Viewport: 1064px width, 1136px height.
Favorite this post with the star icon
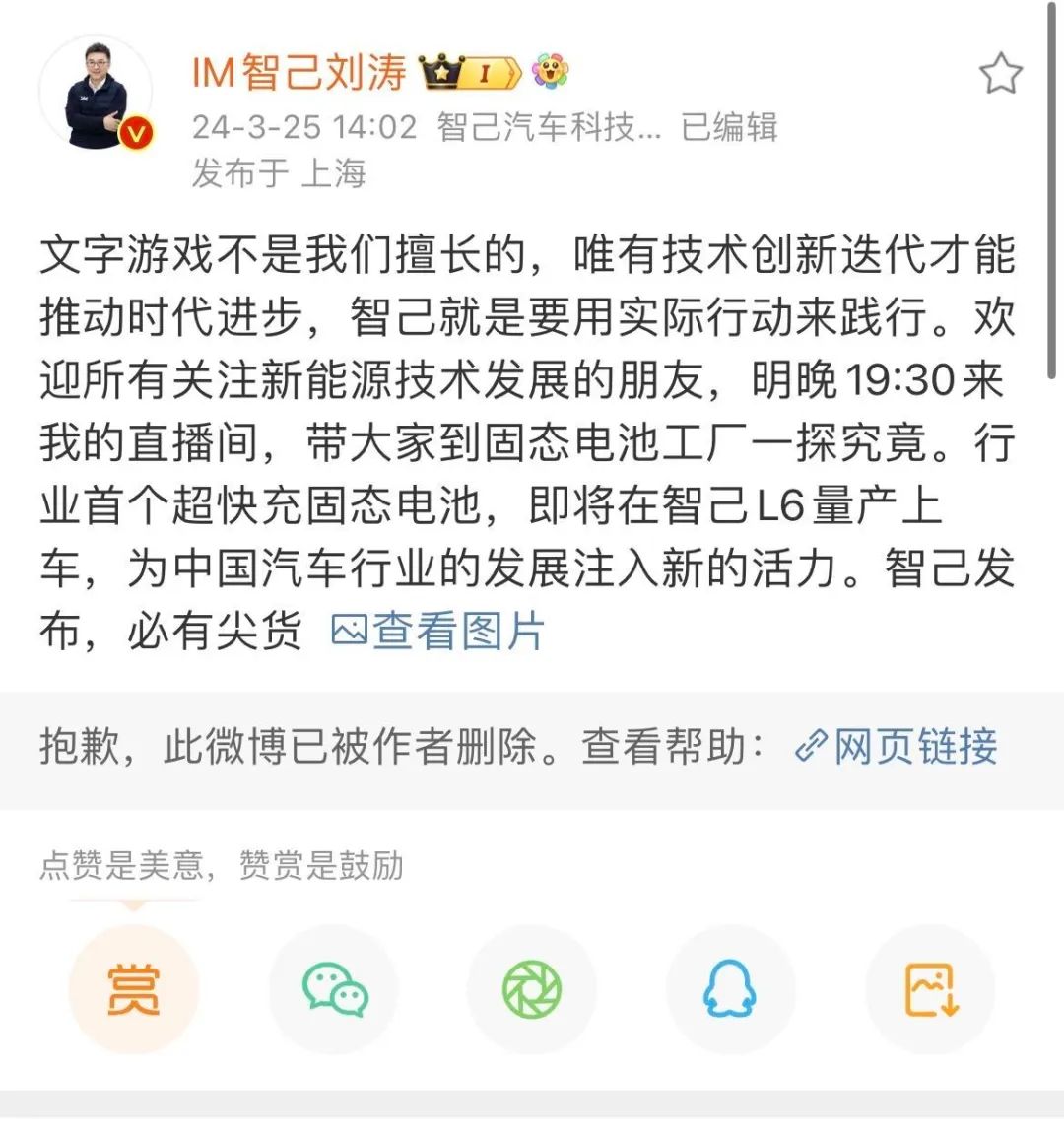point(1000,74)
